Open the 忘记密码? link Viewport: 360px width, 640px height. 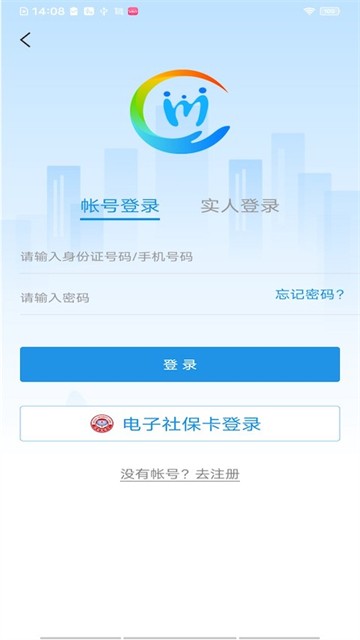coord(309,294)
